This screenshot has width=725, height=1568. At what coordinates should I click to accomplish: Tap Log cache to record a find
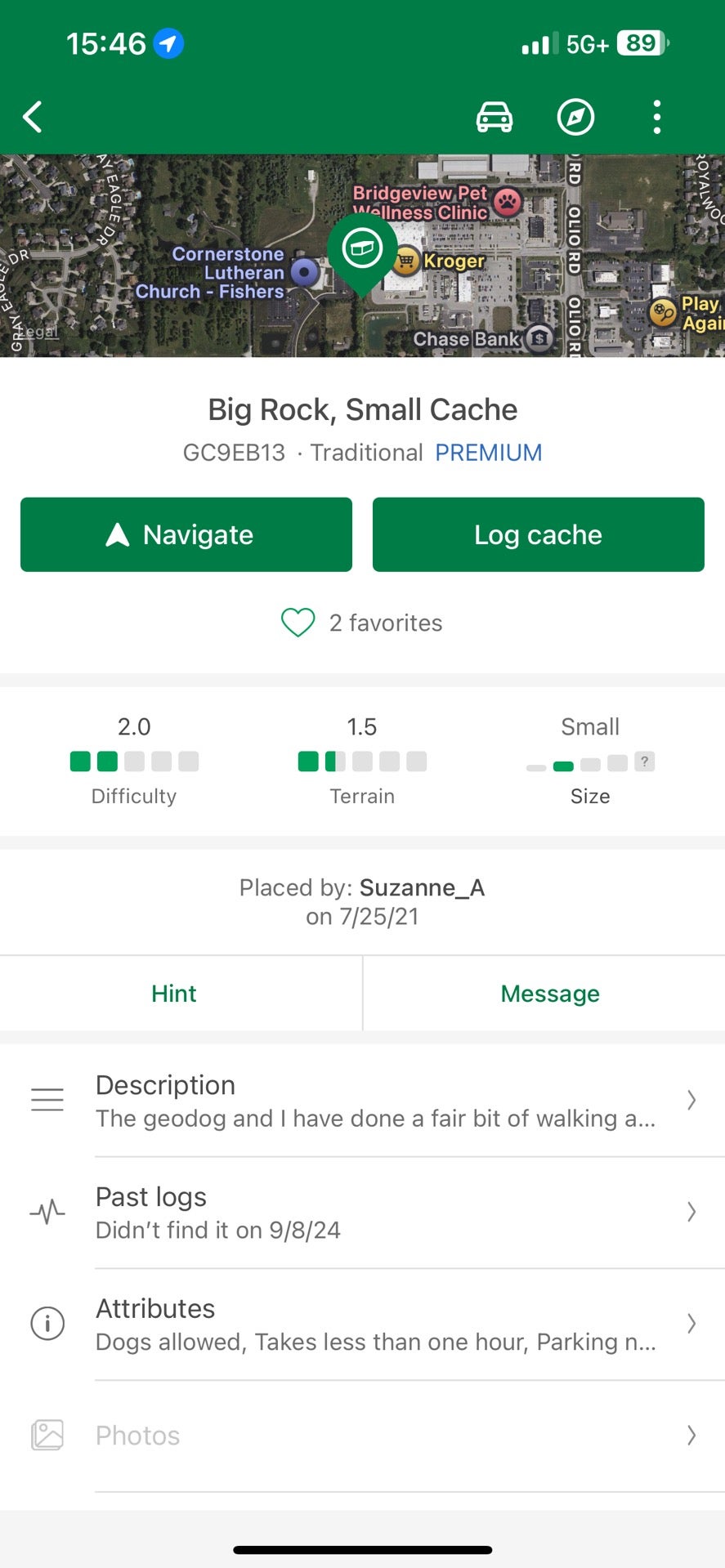pyautogui.click(x=538, y=534)
